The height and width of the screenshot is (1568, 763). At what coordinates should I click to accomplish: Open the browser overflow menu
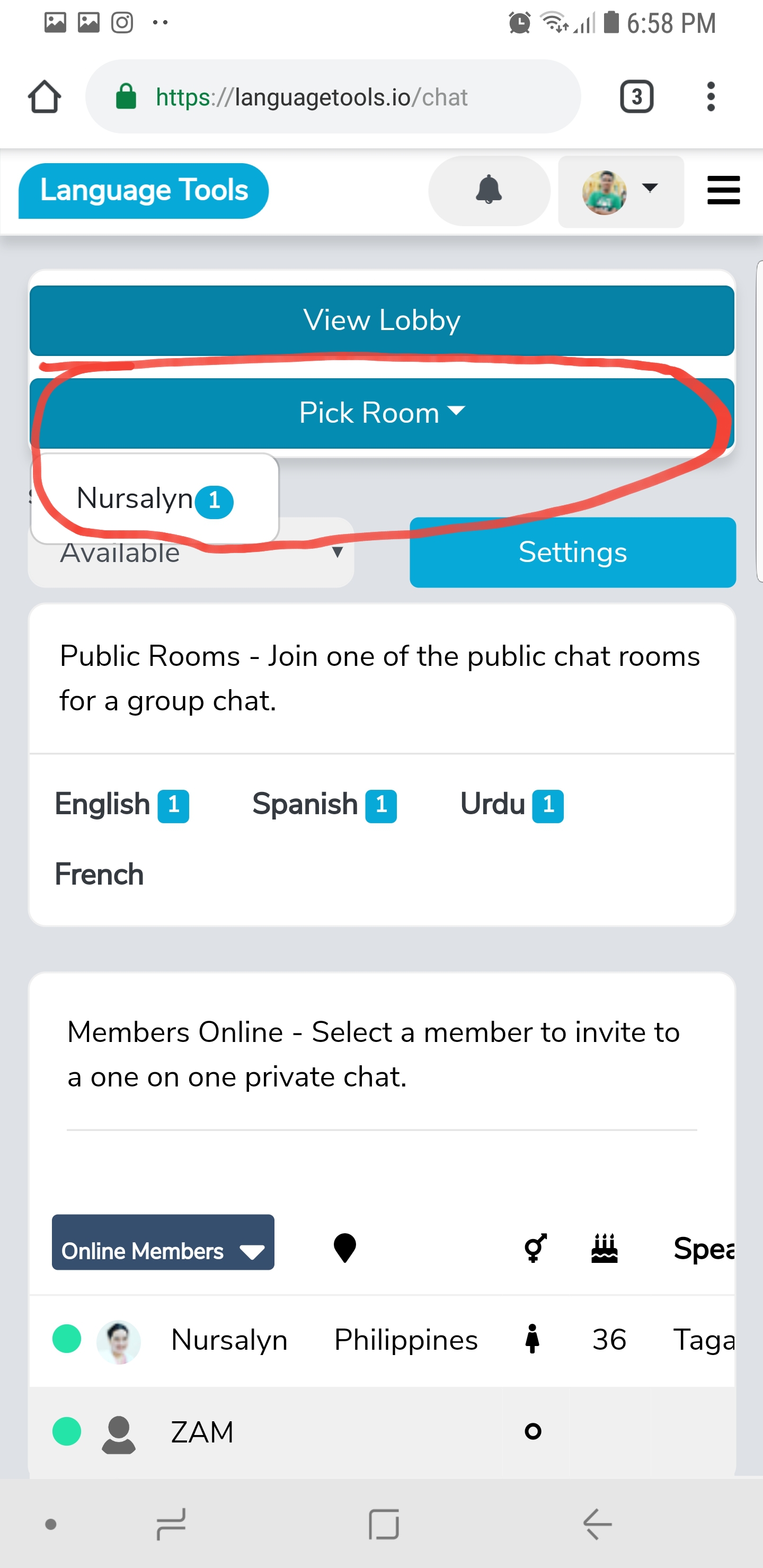click(x=710, y=97)
